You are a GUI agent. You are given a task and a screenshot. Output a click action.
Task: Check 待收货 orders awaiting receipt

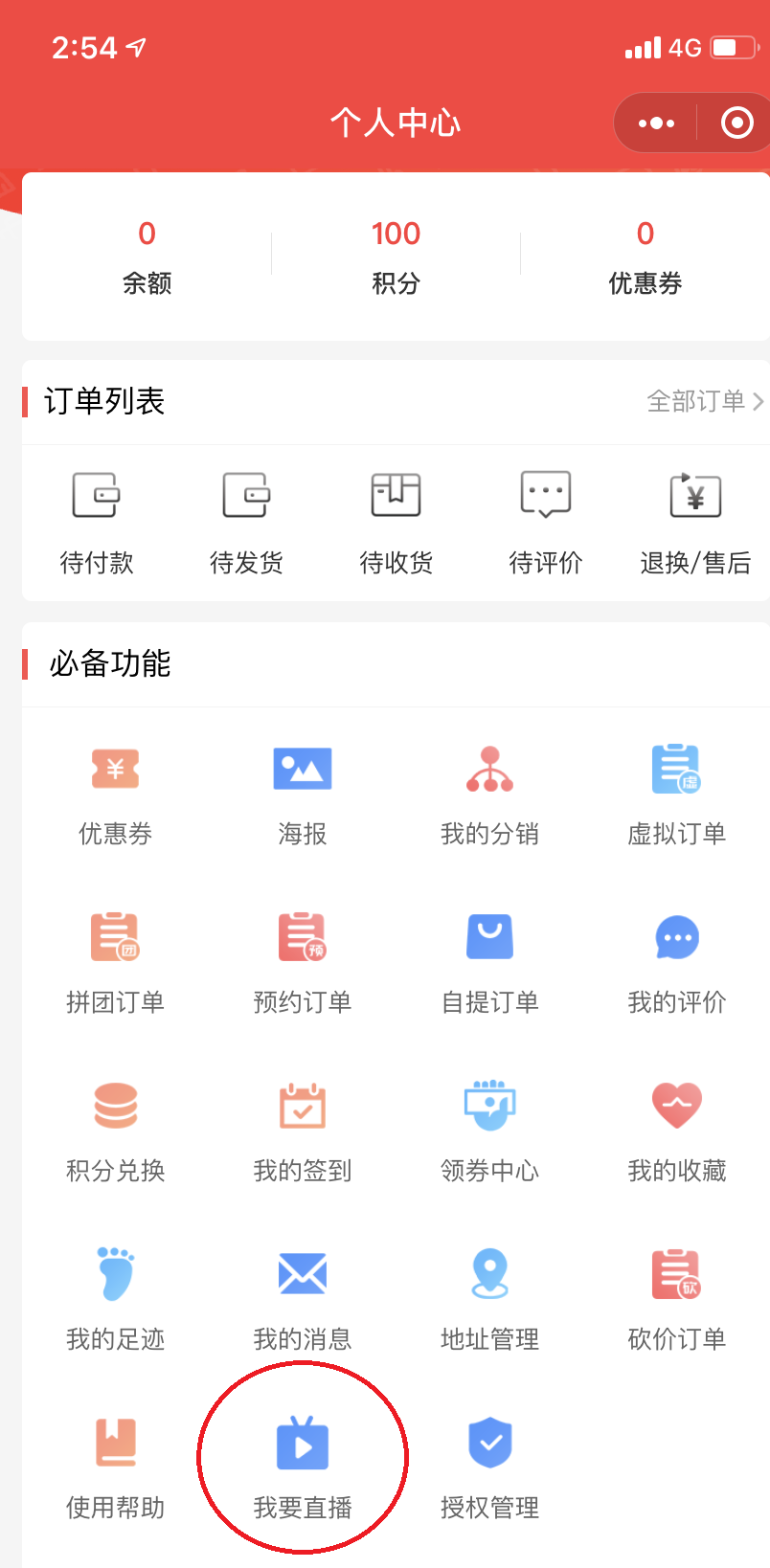(396, 522)
